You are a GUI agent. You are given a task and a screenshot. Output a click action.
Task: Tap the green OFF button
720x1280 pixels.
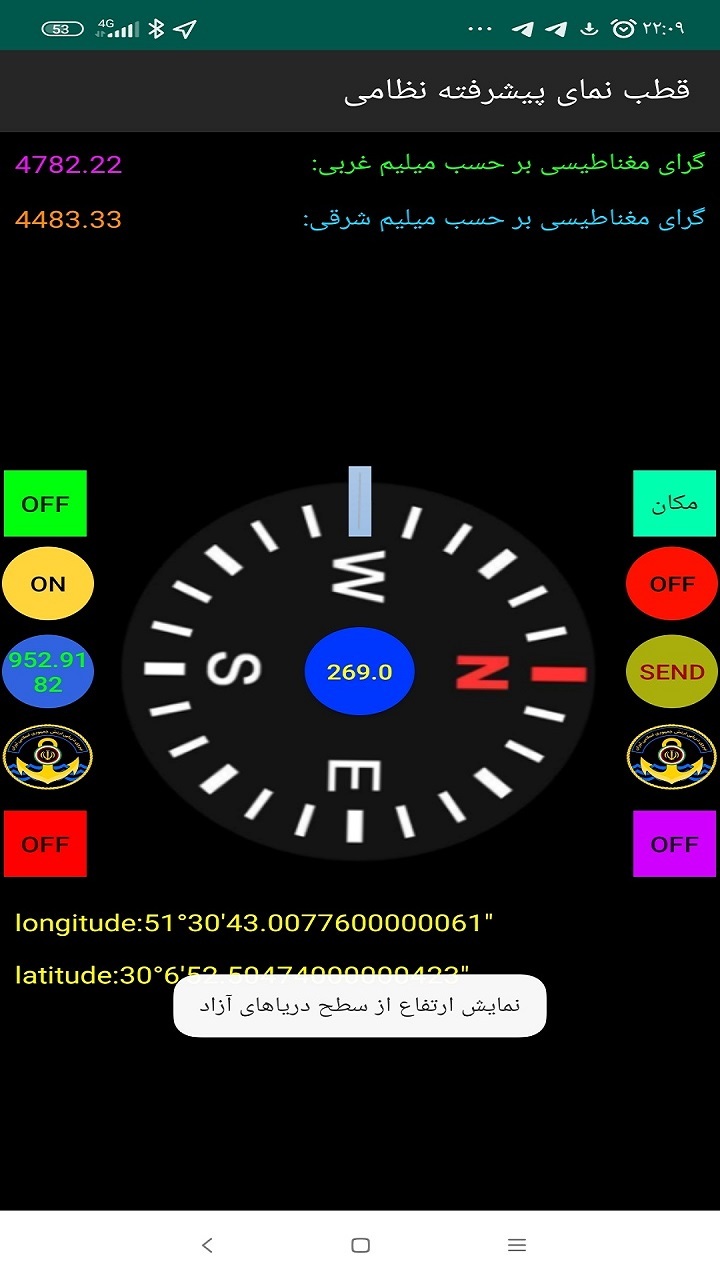(45, 504)
